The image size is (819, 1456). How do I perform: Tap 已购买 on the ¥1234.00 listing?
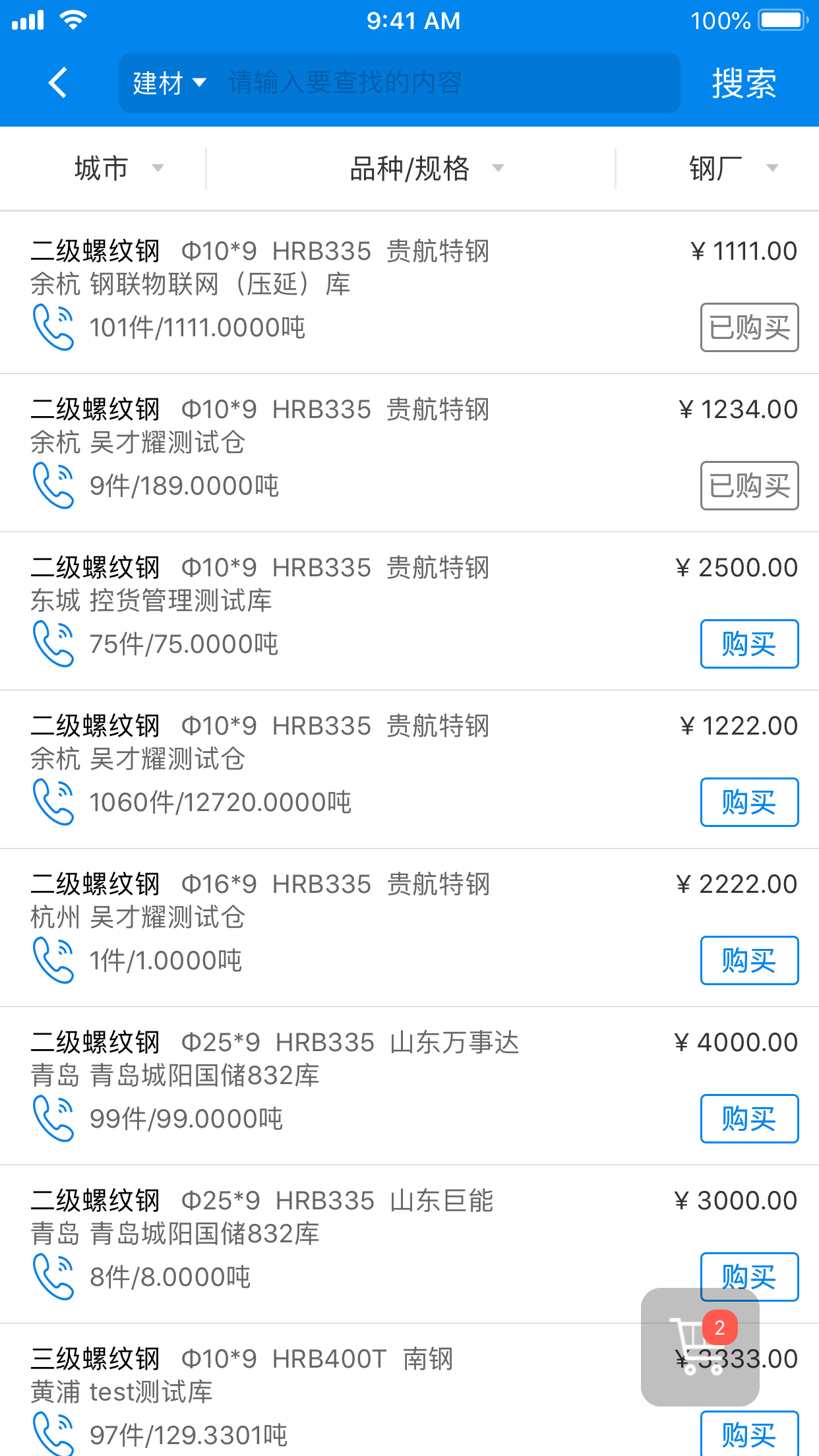(749, 485)
